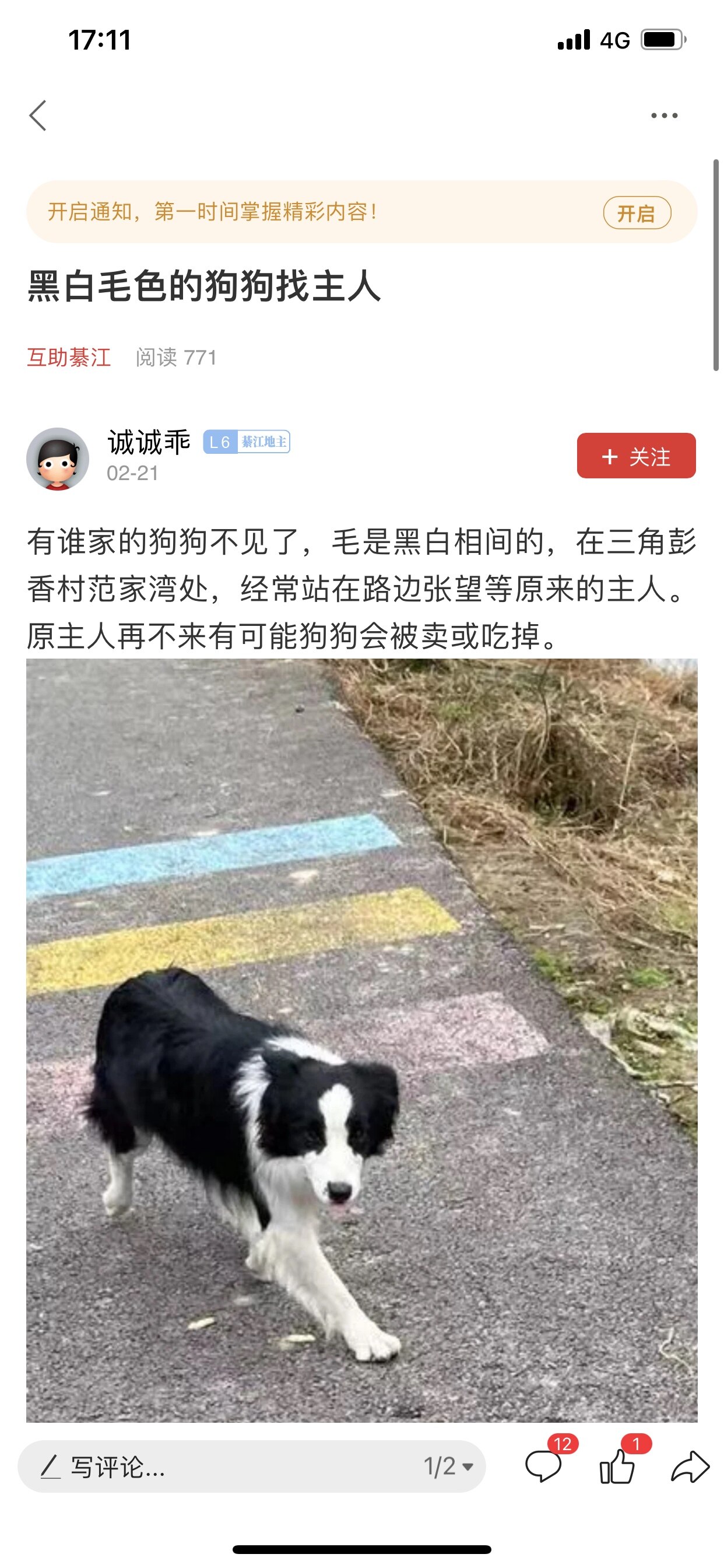Expand the 1/2 page selector
Image resolution: width=724 pixels, height=1568 pixels.
click(x=448, y=1466)
